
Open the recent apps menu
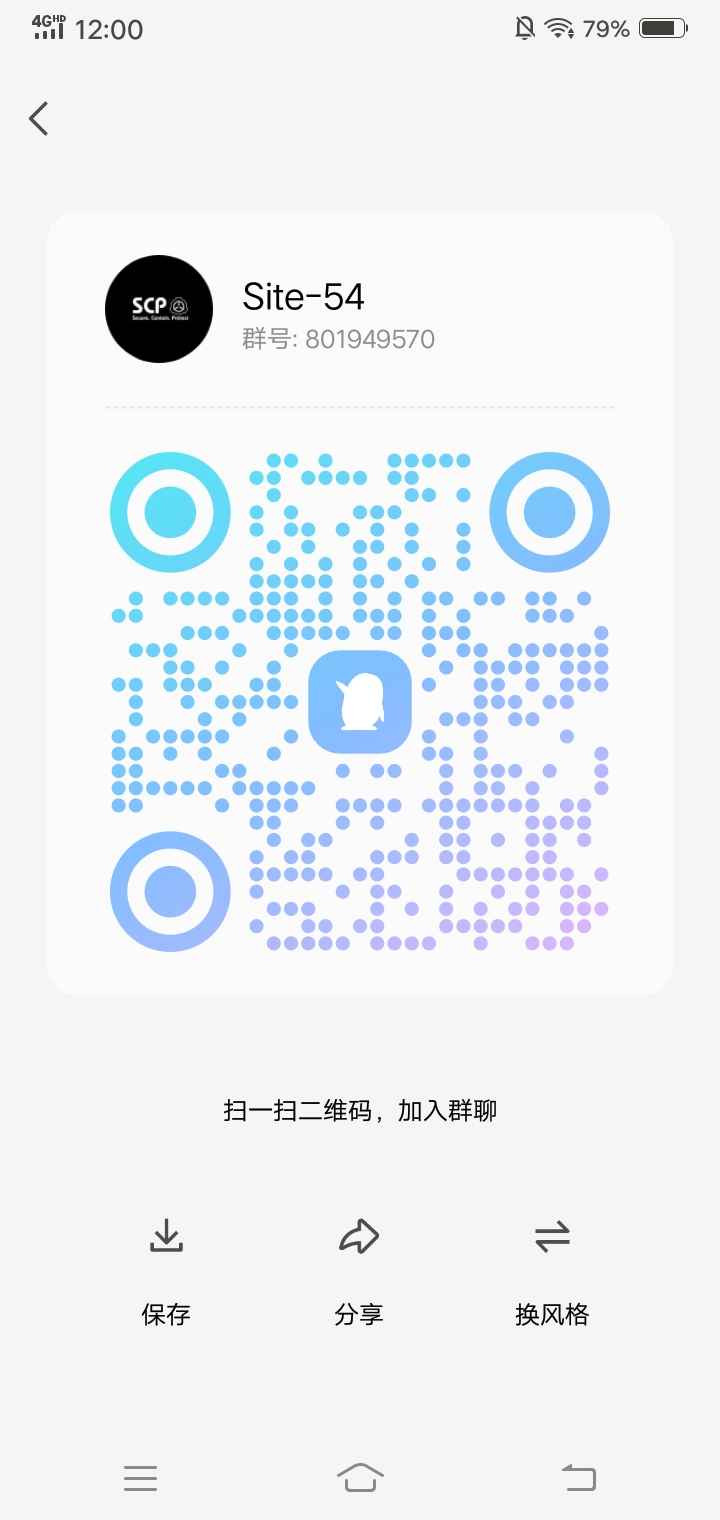pos(141,1478)
